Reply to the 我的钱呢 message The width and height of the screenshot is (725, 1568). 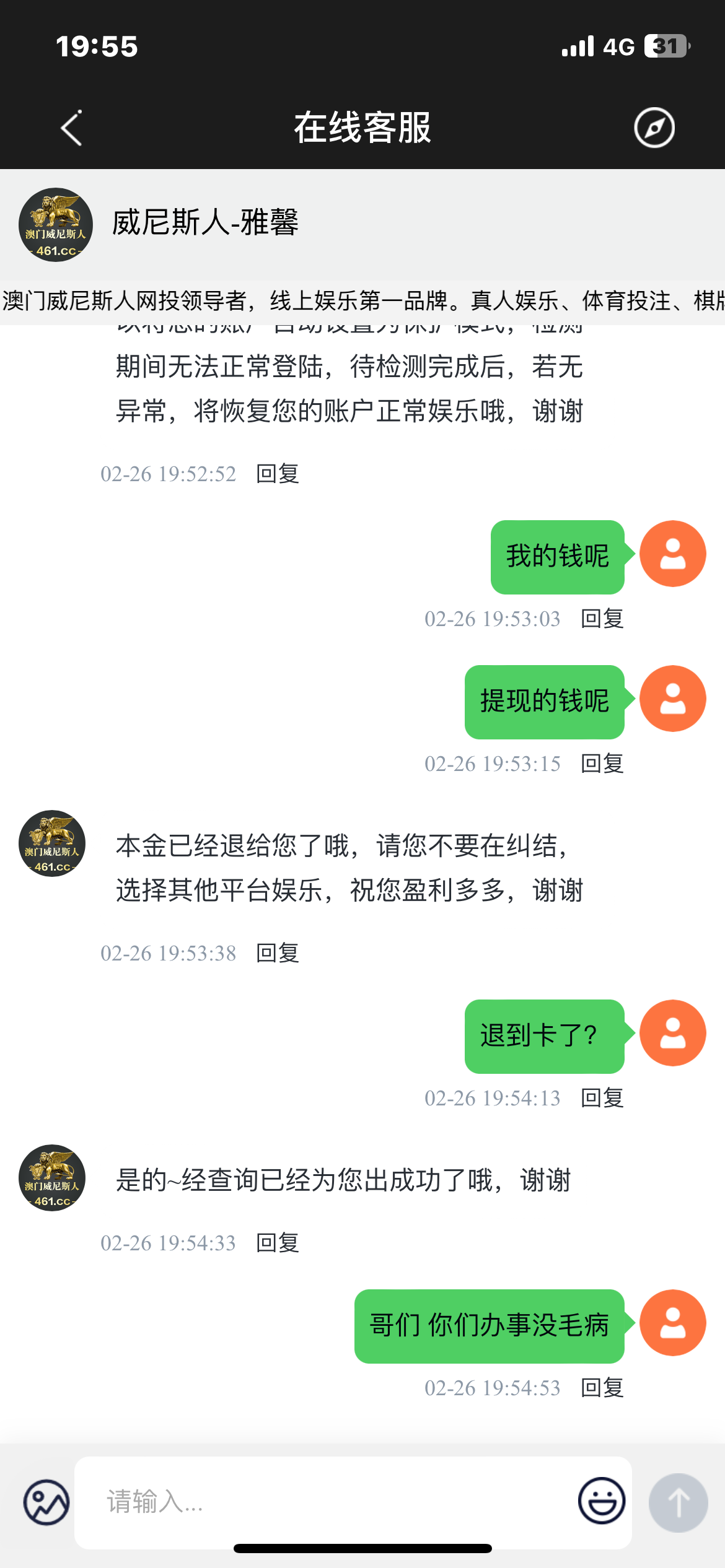point(602,619)
